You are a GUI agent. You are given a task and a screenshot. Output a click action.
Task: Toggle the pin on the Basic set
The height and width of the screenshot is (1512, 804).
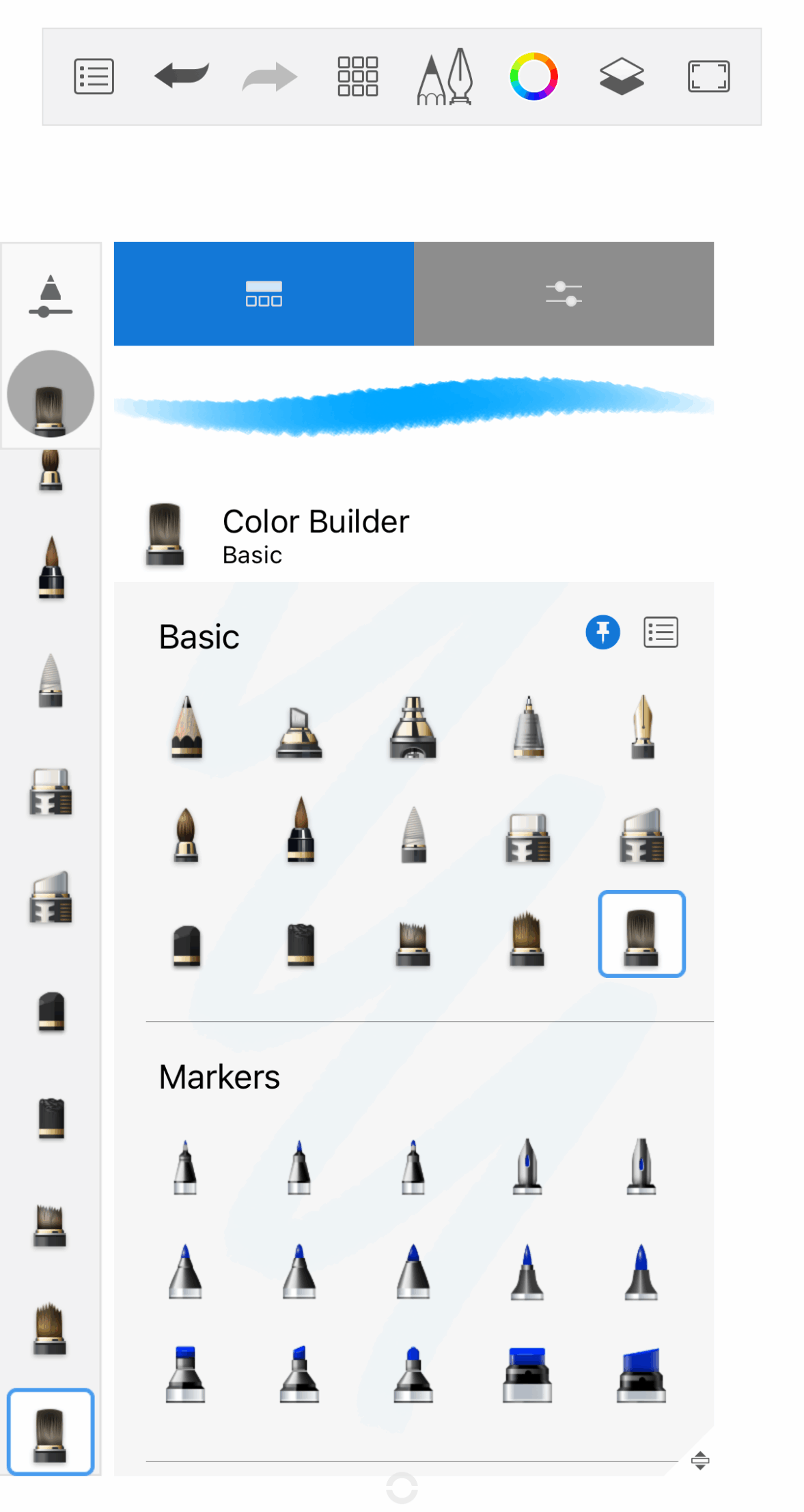[602, 632]
